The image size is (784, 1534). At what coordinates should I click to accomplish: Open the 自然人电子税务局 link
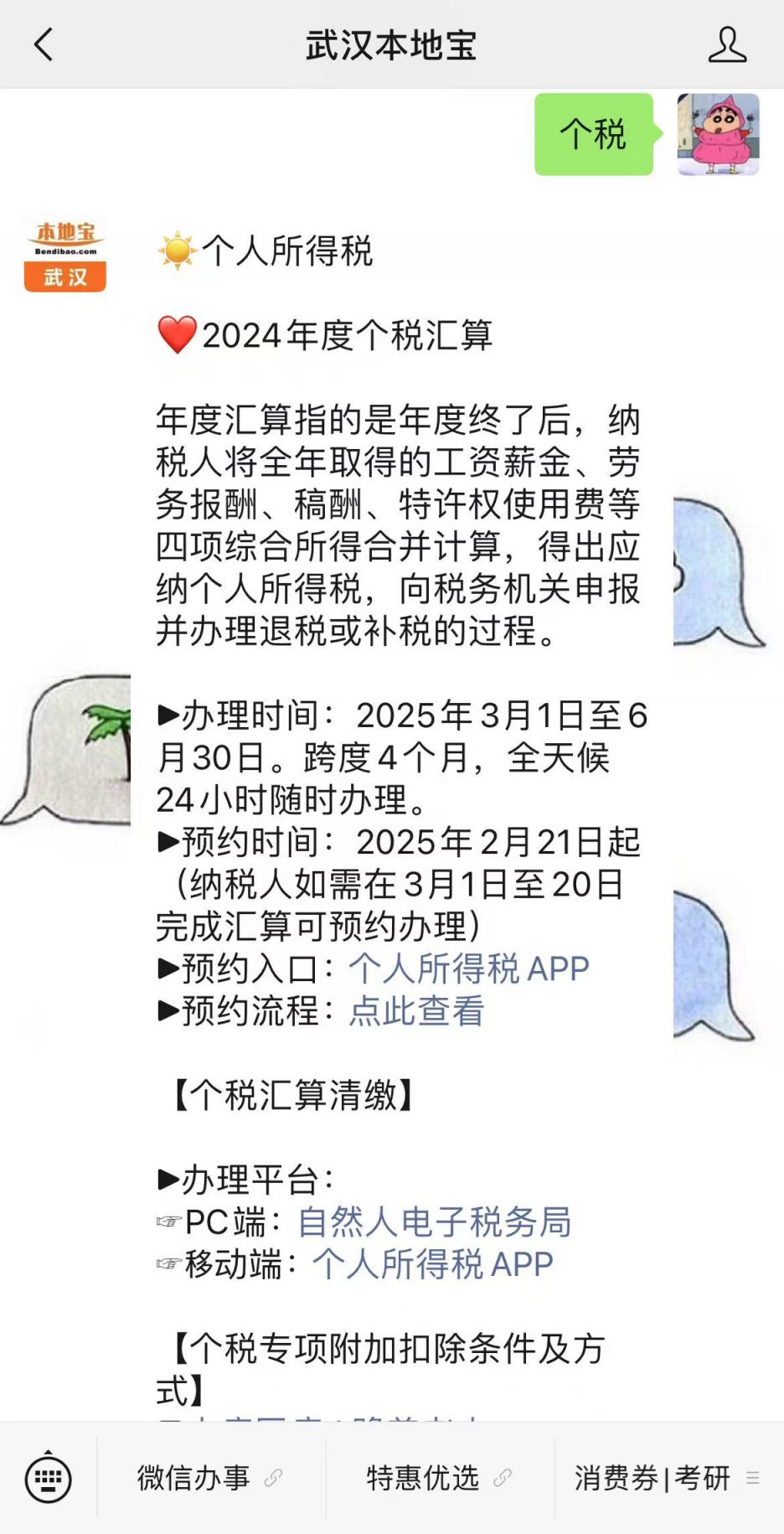coord(435,1222)
